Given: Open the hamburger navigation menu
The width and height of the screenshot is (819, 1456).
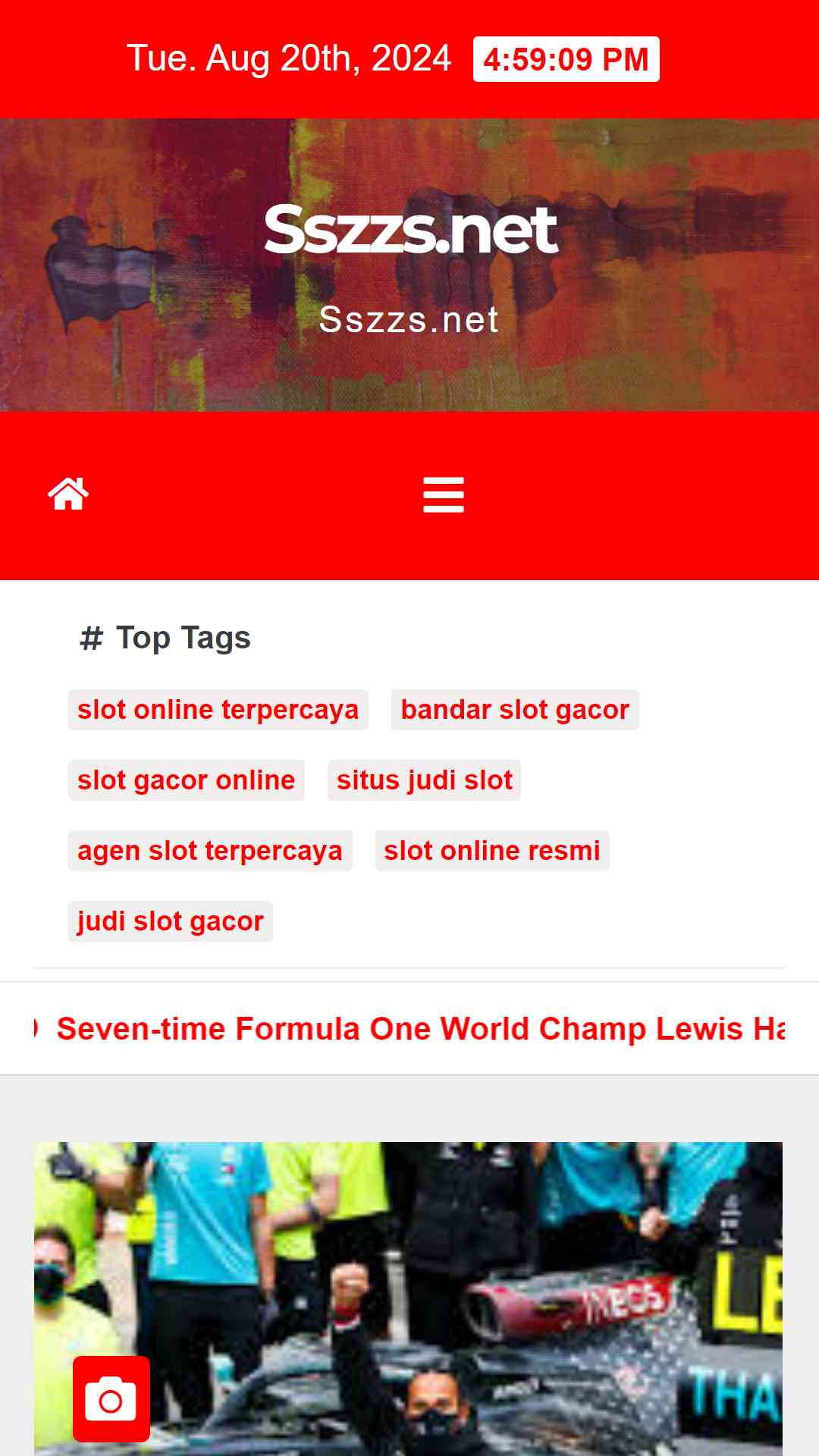Looking at the screenshot, I should [x=444, y=494].
